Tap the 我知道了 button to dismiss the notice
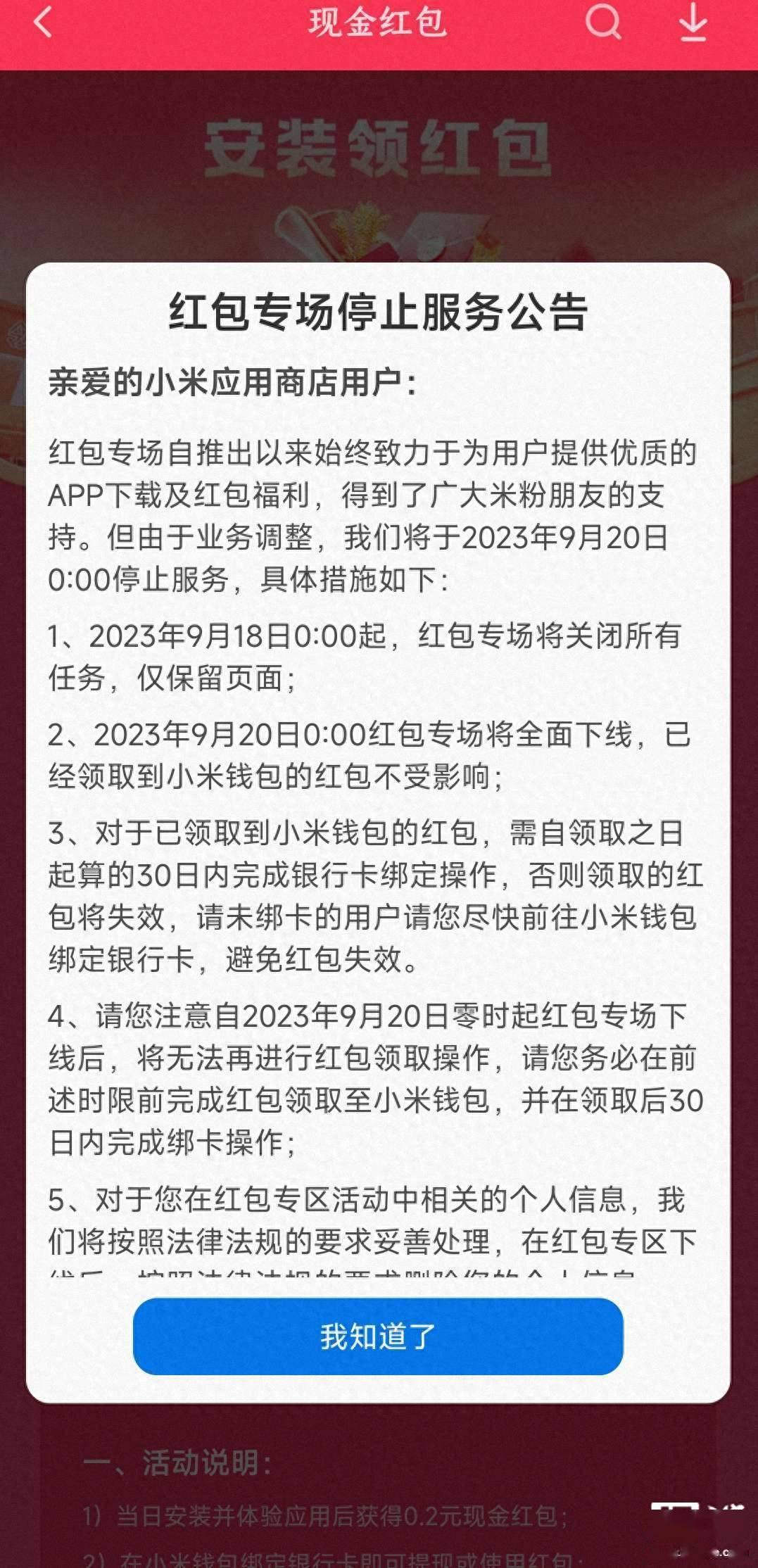Viewport: 758px width, 1568px height. tap(378, 1335)
